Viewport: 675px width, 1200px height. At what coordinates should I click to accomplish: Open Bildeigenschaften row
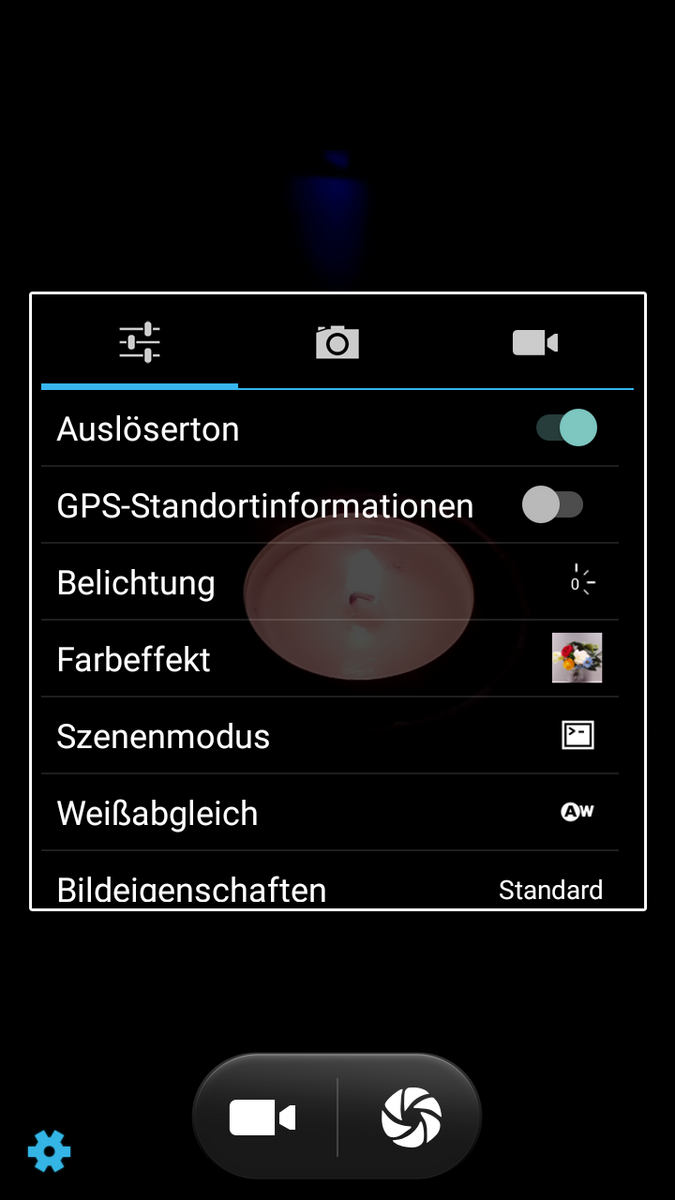point(330,888)
